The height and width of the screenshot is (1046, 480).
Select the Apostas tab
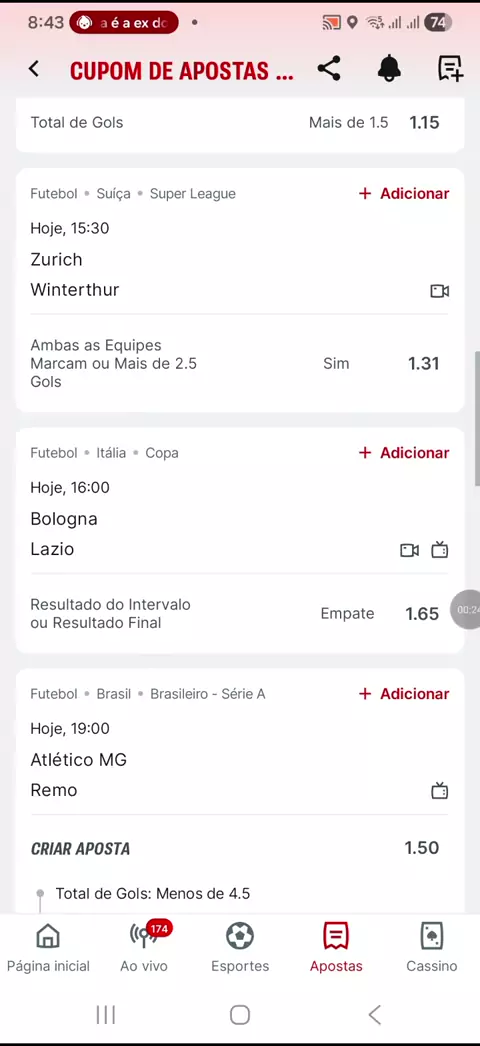336,948
